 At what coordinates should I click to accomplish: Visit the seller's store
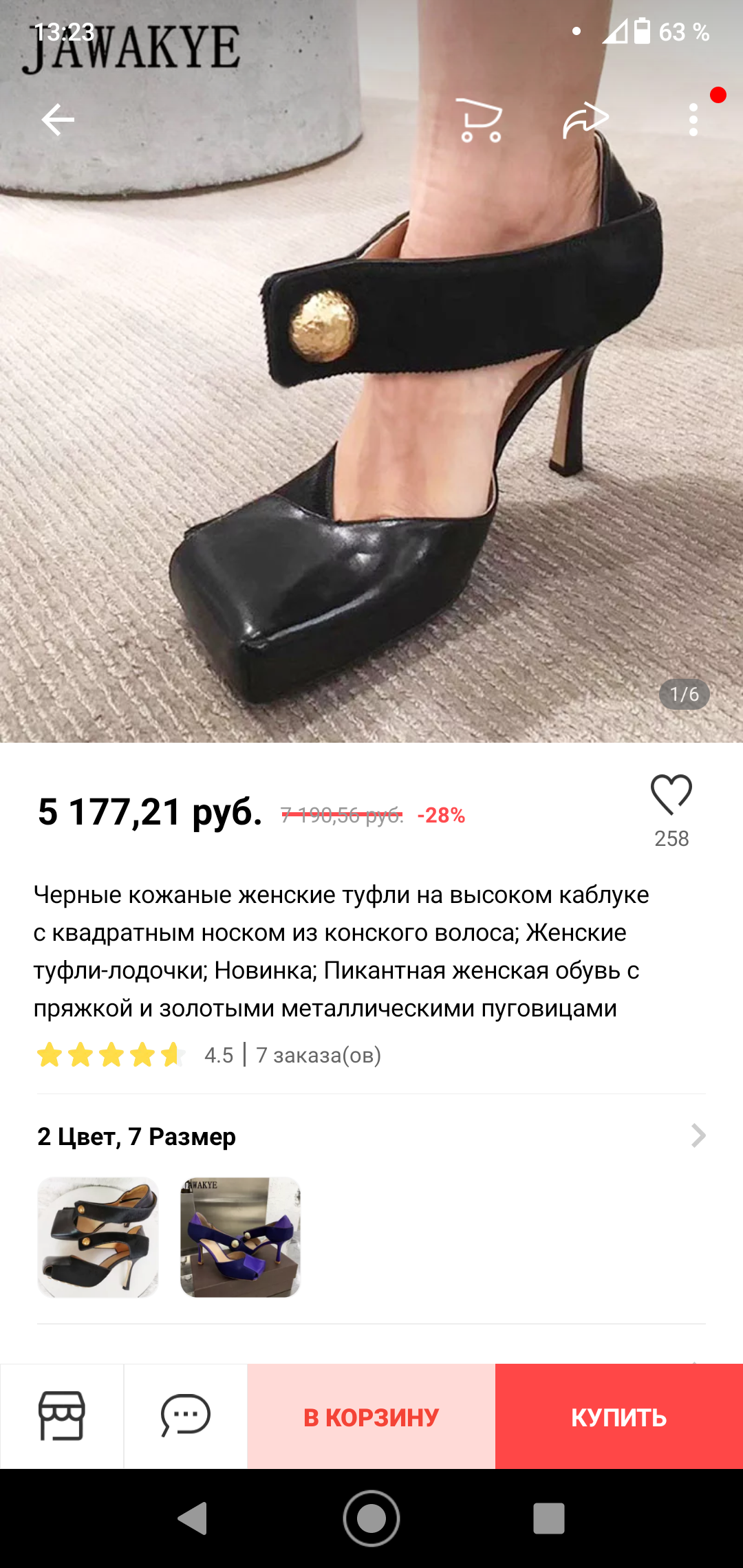[62, 1416]
